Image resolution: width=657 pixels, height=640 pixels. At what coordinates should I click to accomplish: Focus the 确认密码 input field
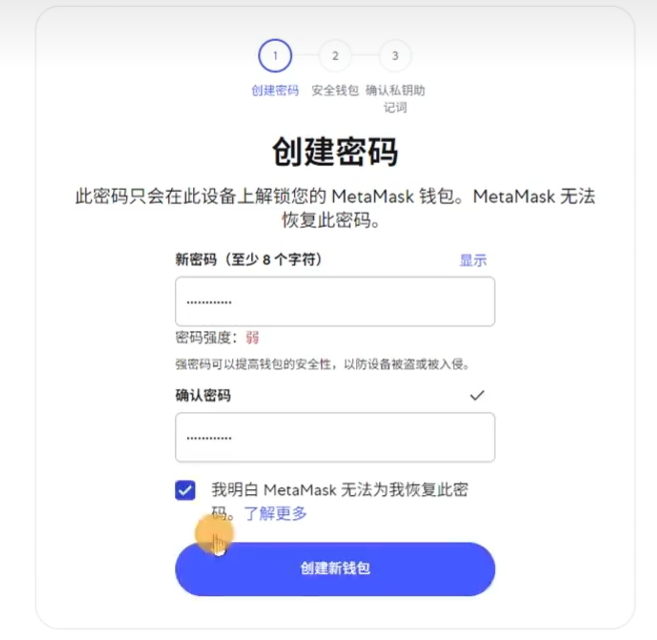pos(335,438)
